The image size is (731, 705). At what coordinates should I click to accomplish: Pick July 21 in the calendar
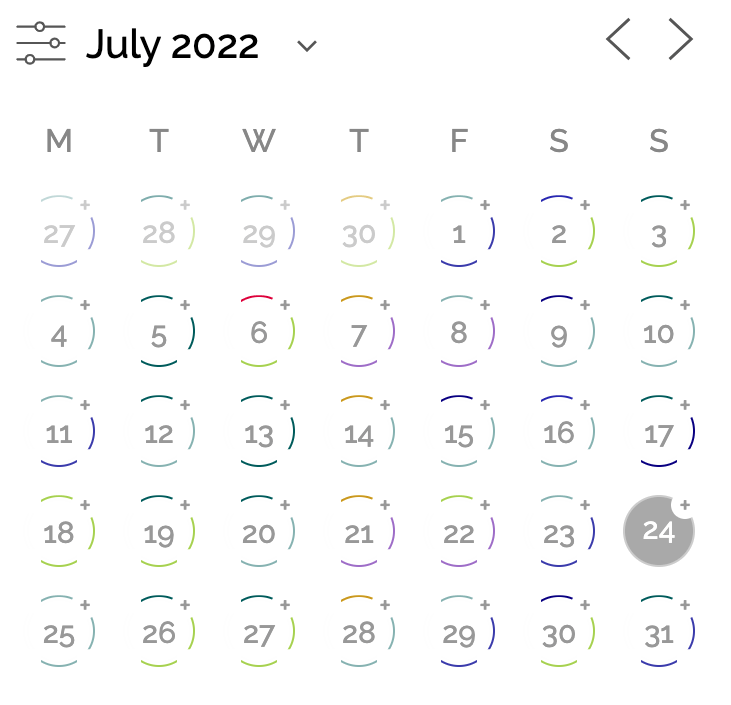pyautogui.click(x=359, y=533)
